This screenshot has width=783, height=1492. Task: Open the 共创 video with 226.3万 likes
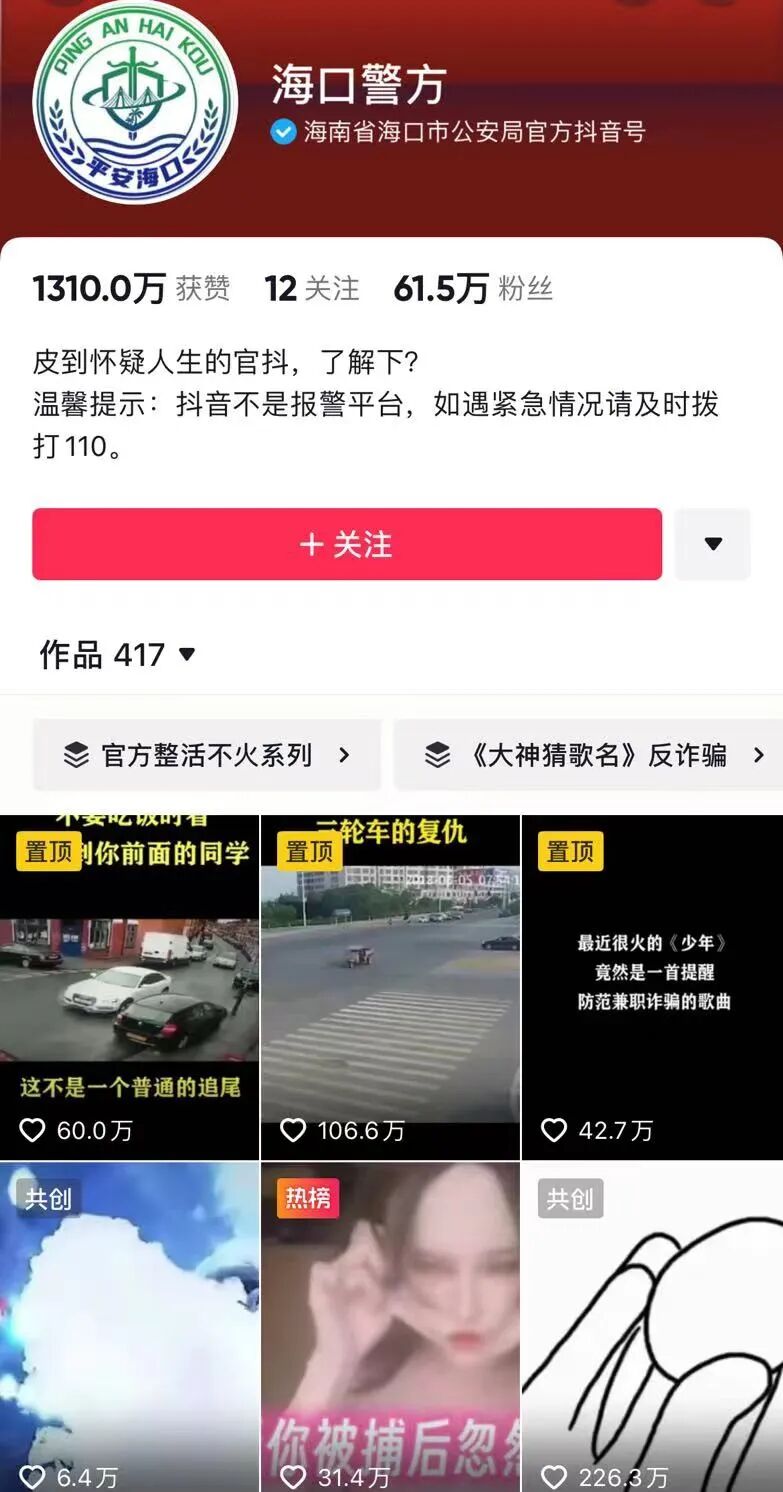(x=653, y=1327)
